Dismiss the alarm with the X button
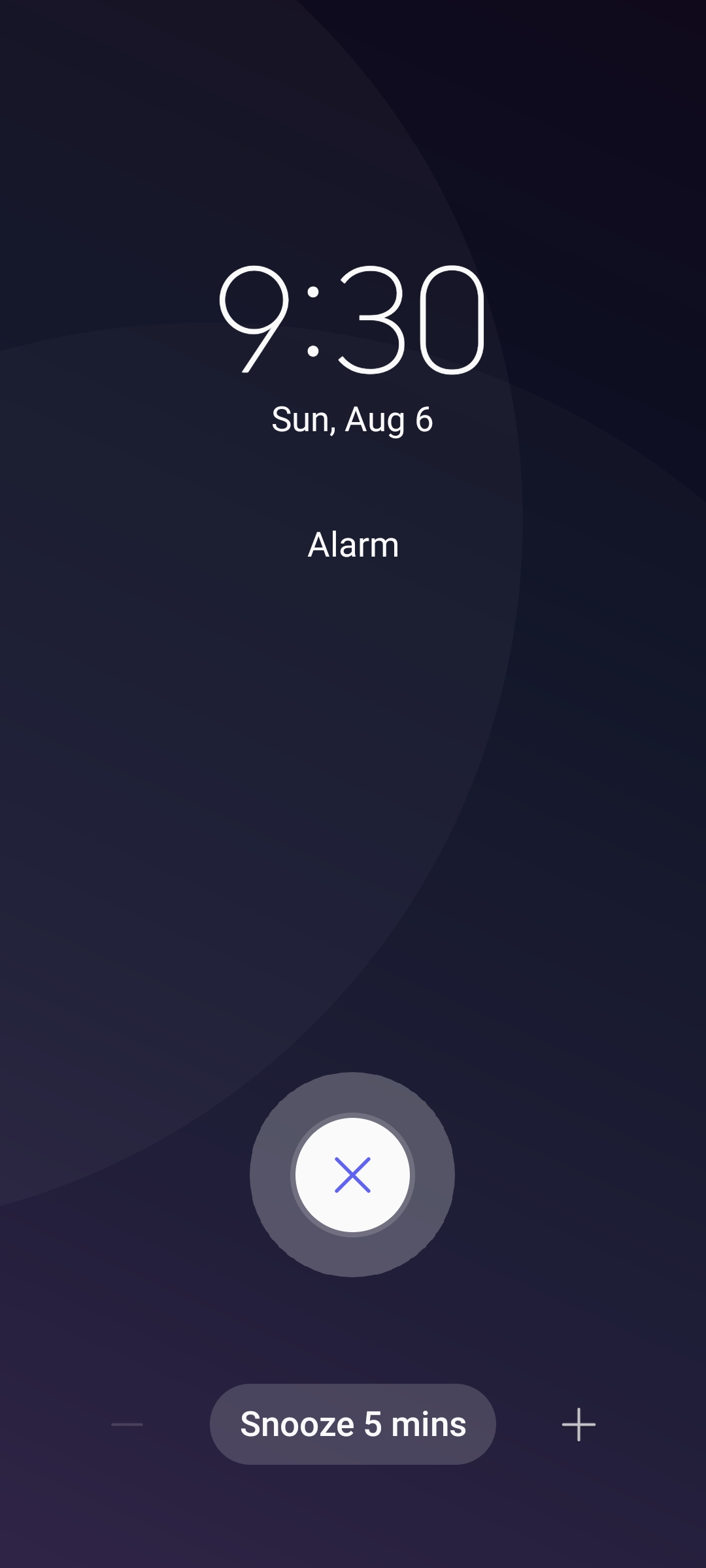The width and height of the screenshot is (706, 1568). 352,1175
